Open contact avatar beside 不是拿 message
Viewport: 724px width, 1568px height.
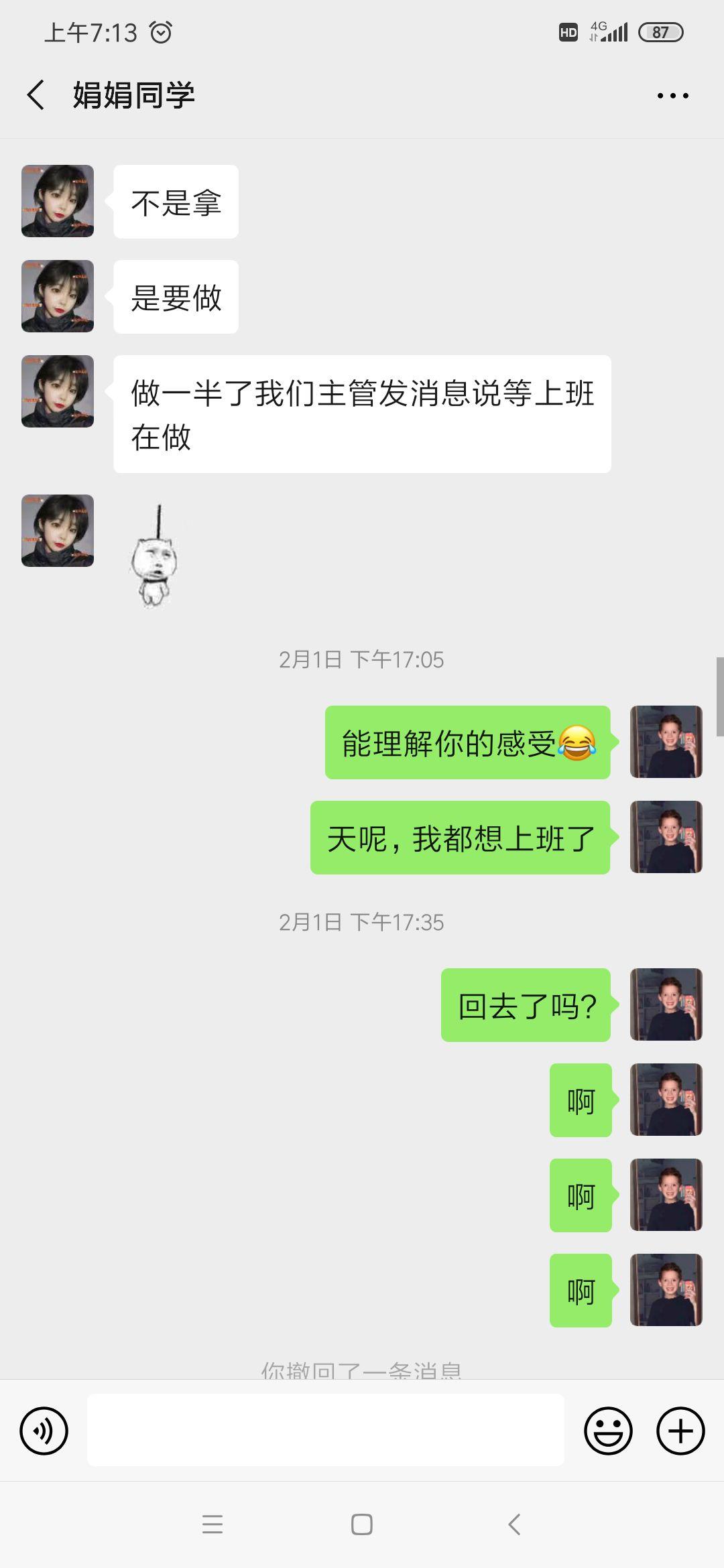point(58,201)
